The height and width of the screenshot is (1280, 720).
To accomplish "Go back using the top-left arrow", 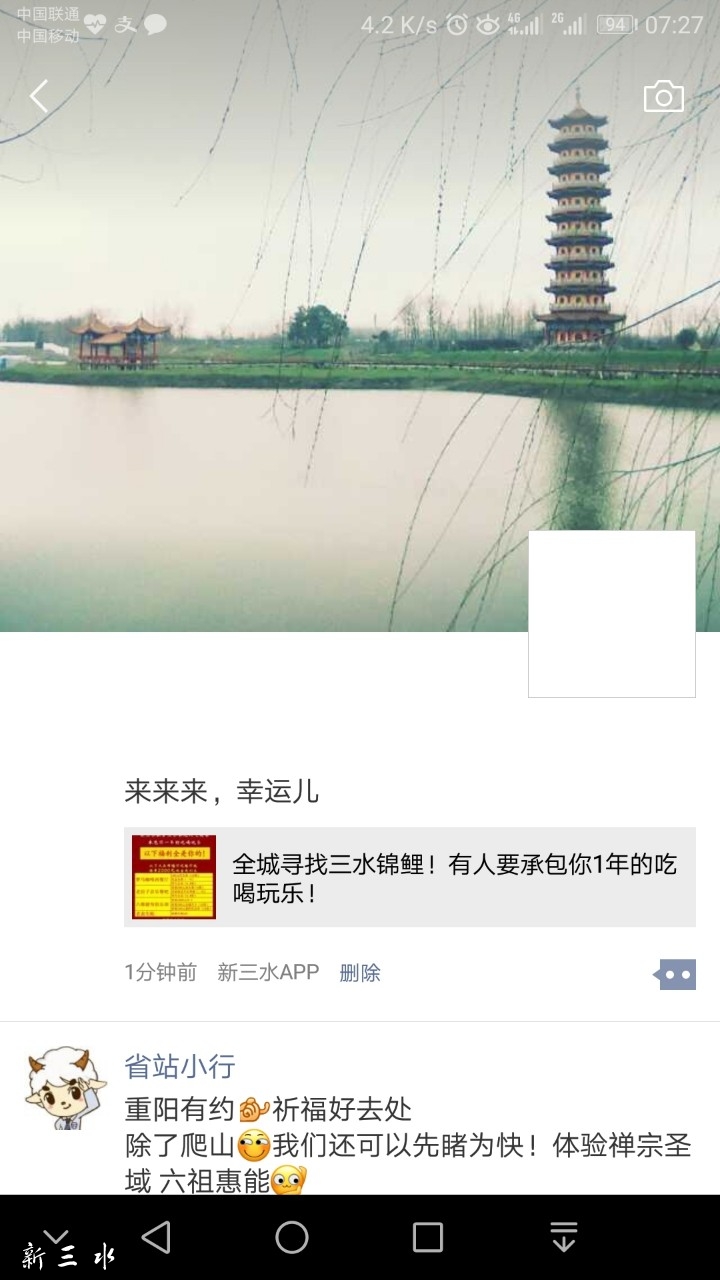I will coord(39,97).
